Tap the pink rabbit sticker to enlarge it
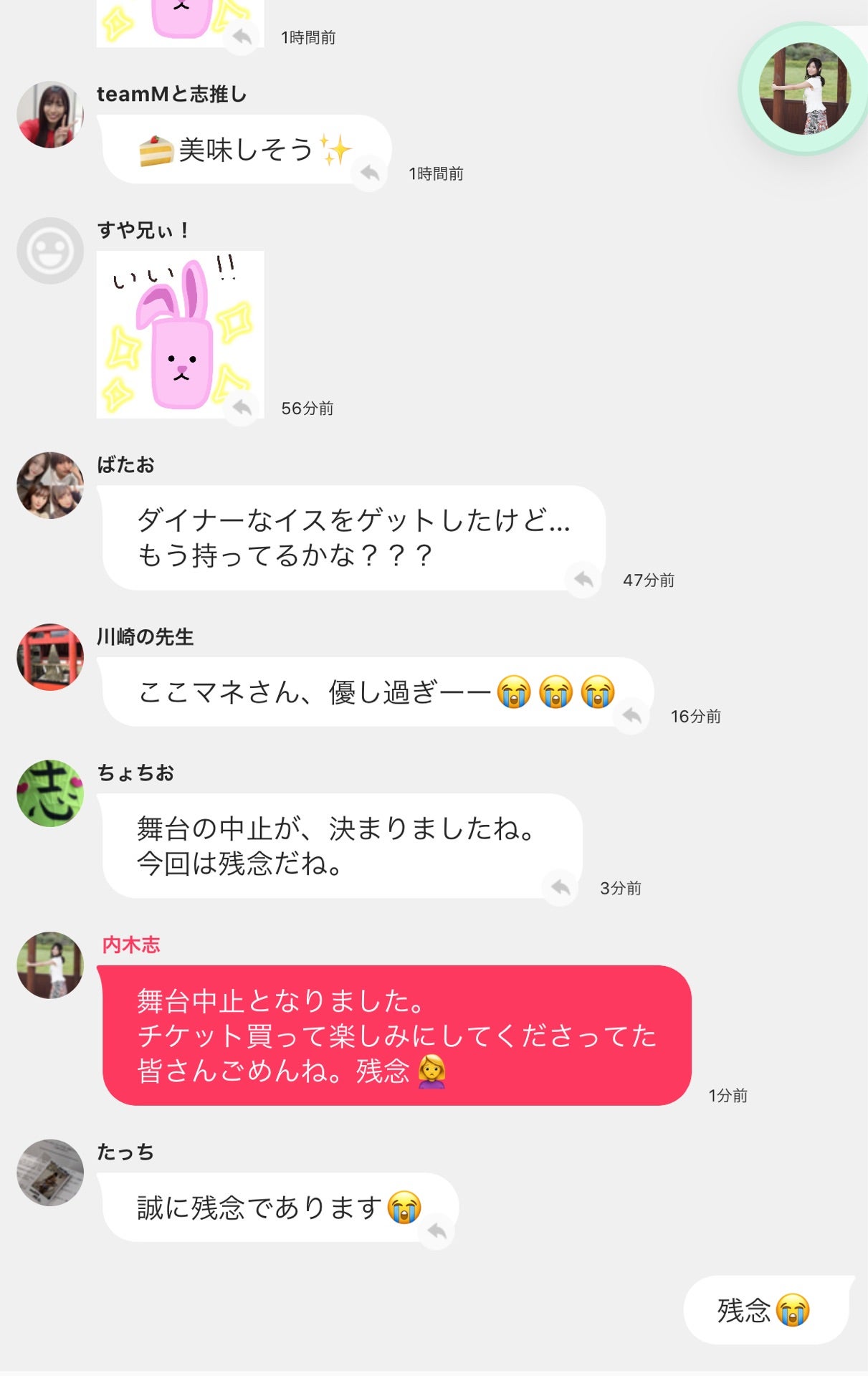The height and width of the screenshot is (1376, 868). pyautogui.click(x=179, y=335)
